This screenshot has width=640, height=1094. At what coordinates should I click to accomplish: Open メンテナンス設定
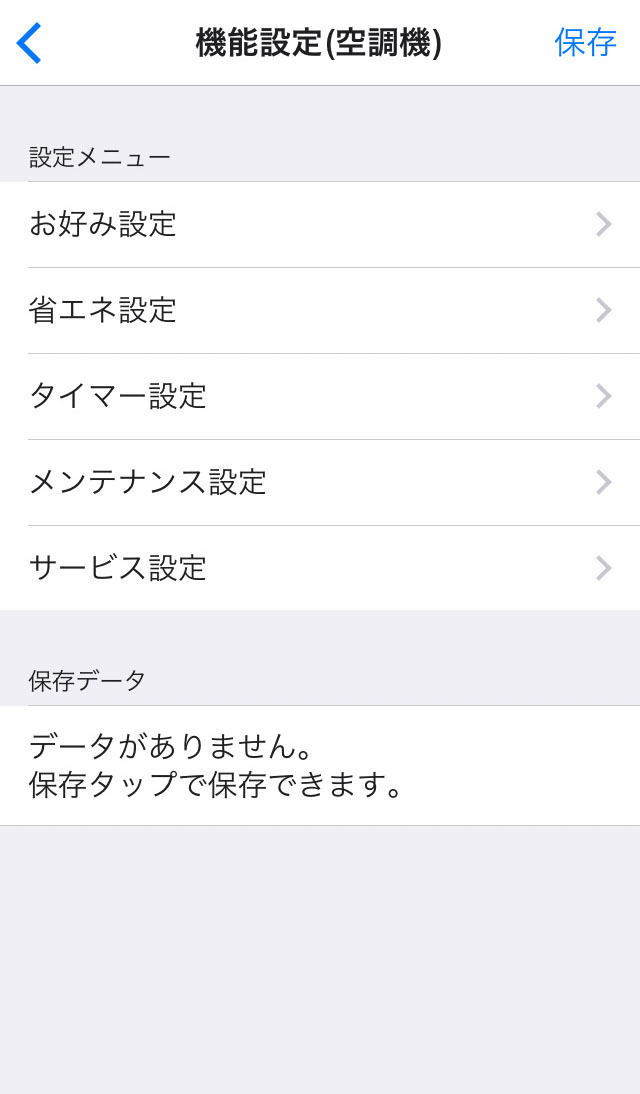point(320,483)
